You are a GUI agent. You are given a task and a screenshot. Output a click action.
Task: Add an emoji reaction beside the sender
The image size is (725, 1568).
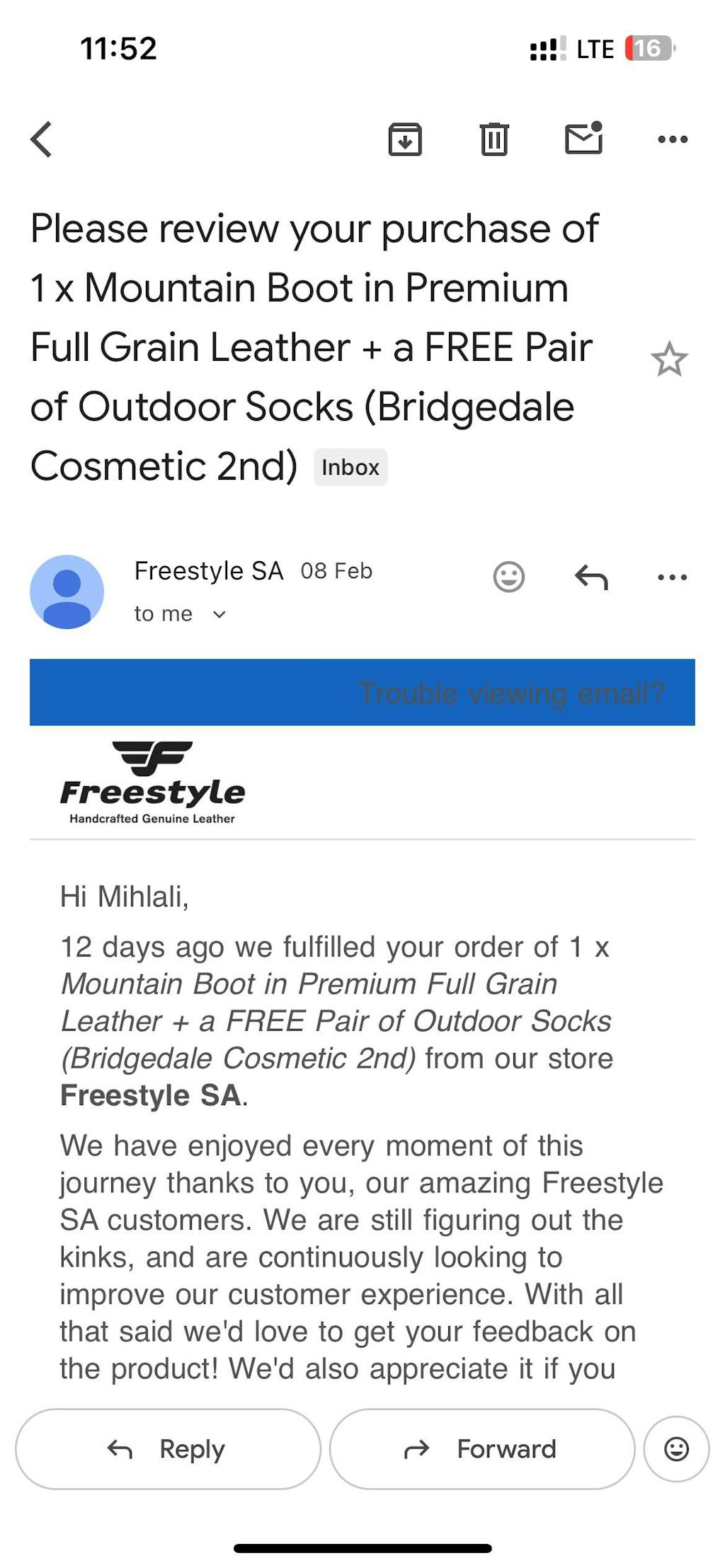(x=508, y=577)
